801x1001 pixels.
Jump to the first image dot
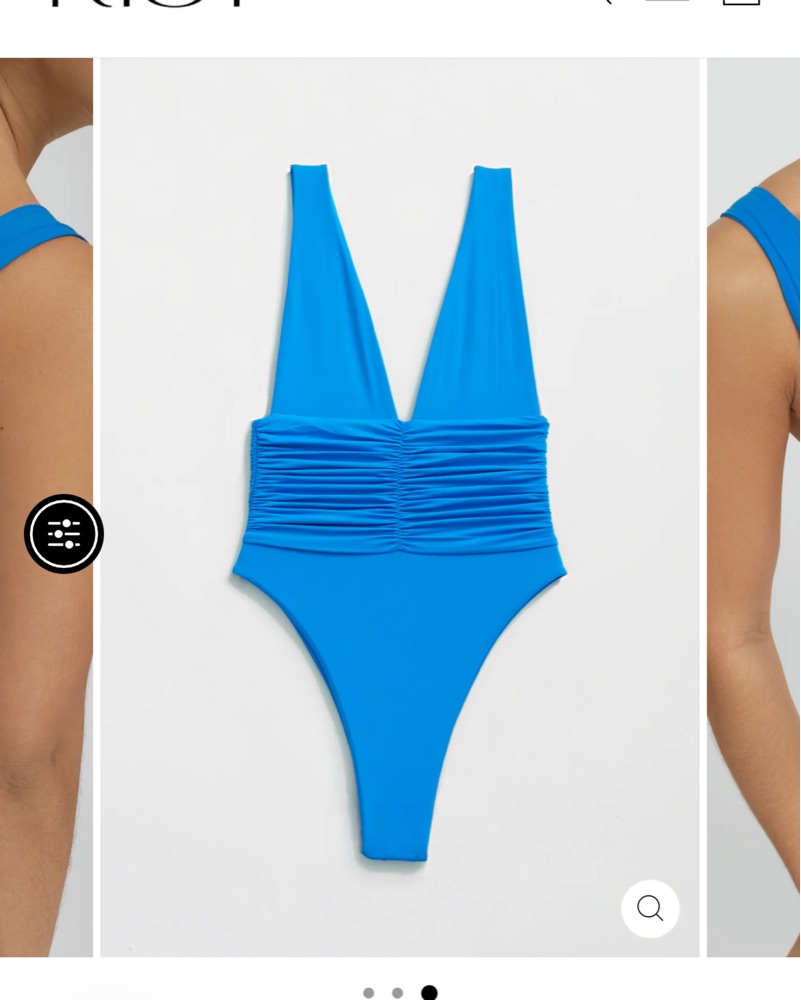pos(368,993)
